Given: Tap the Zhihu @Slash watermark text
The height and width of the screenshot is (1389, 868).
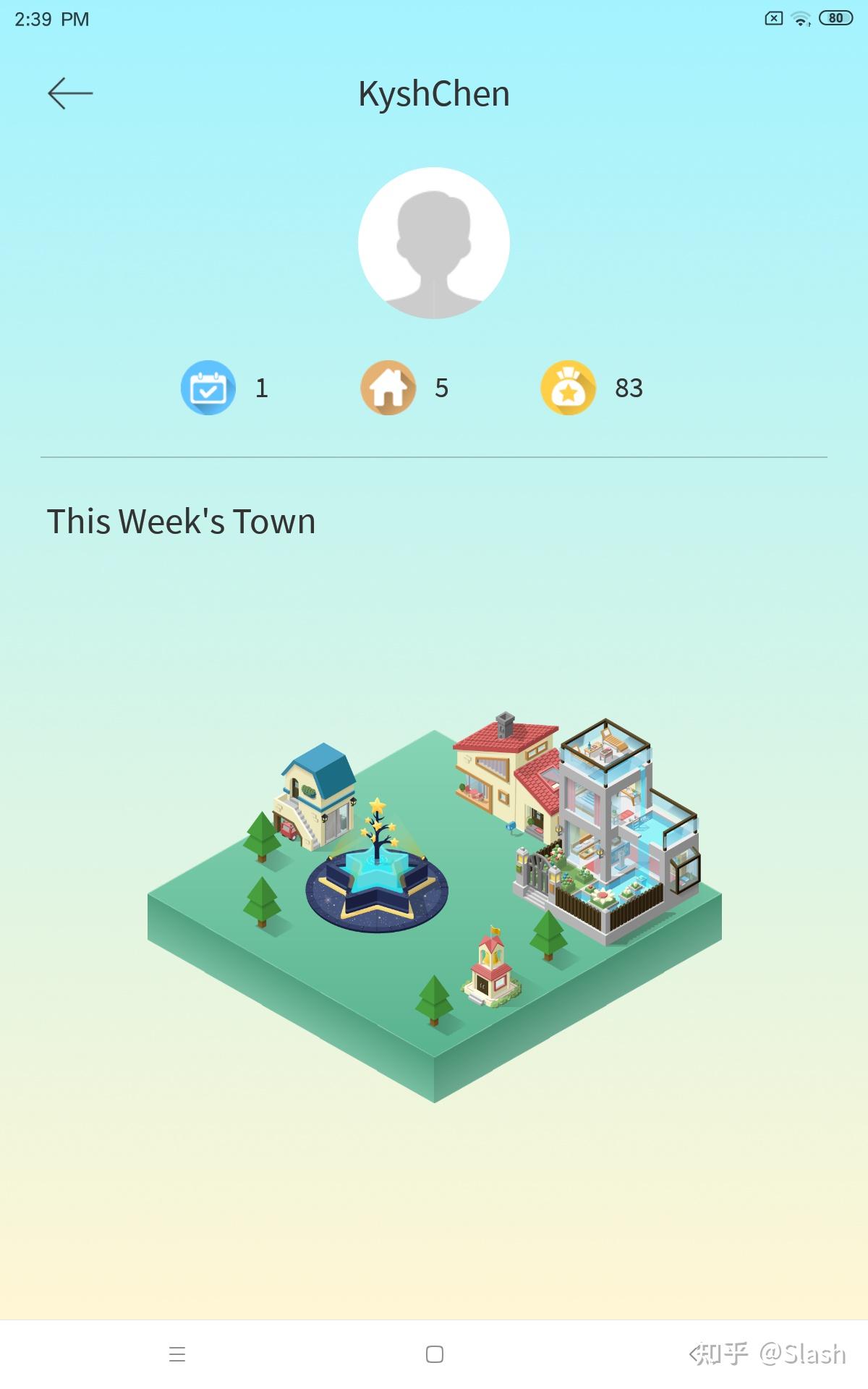Looking at the screenshot, I should pos(770,1352).
